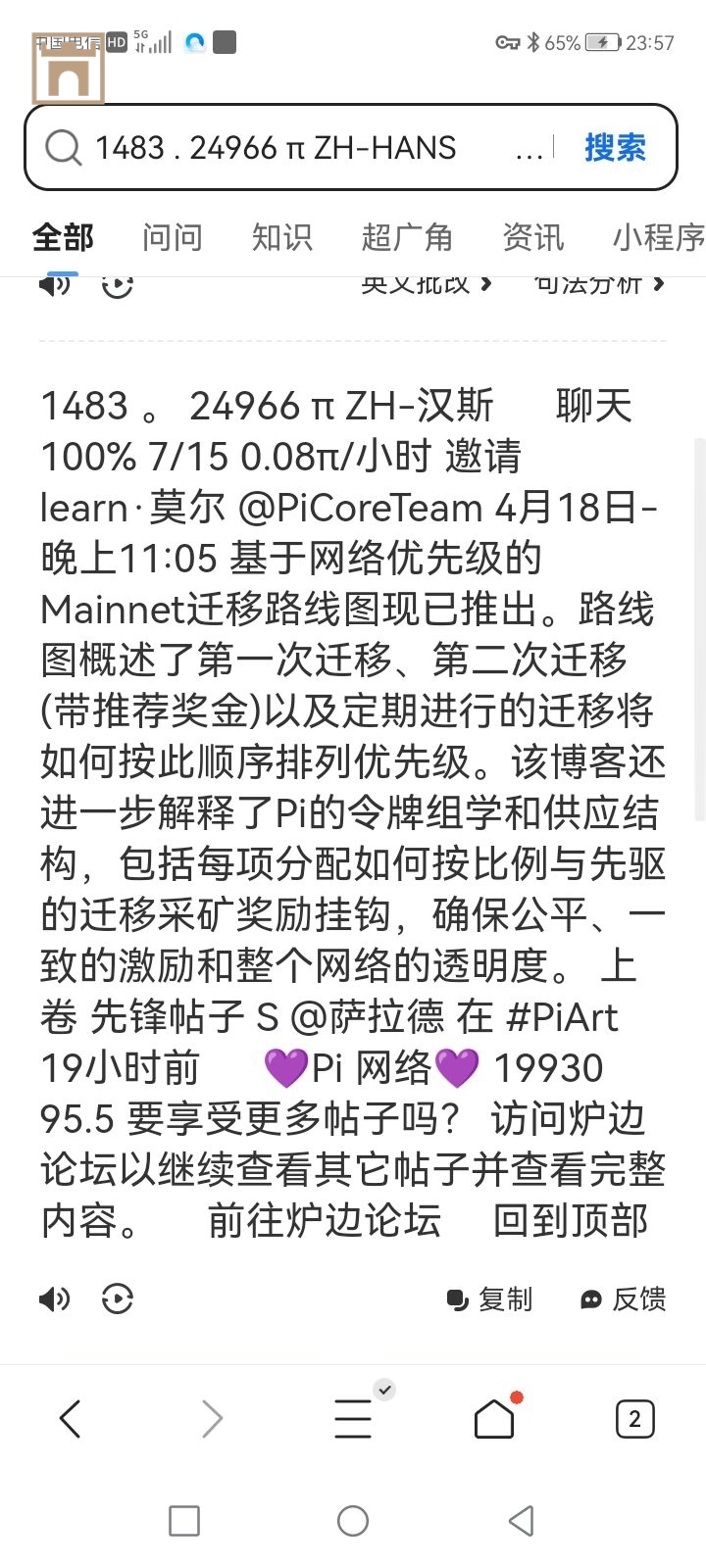Tap the system back triangle
The height and width of the screenshot is (1568, 706).
(521, 1521)
